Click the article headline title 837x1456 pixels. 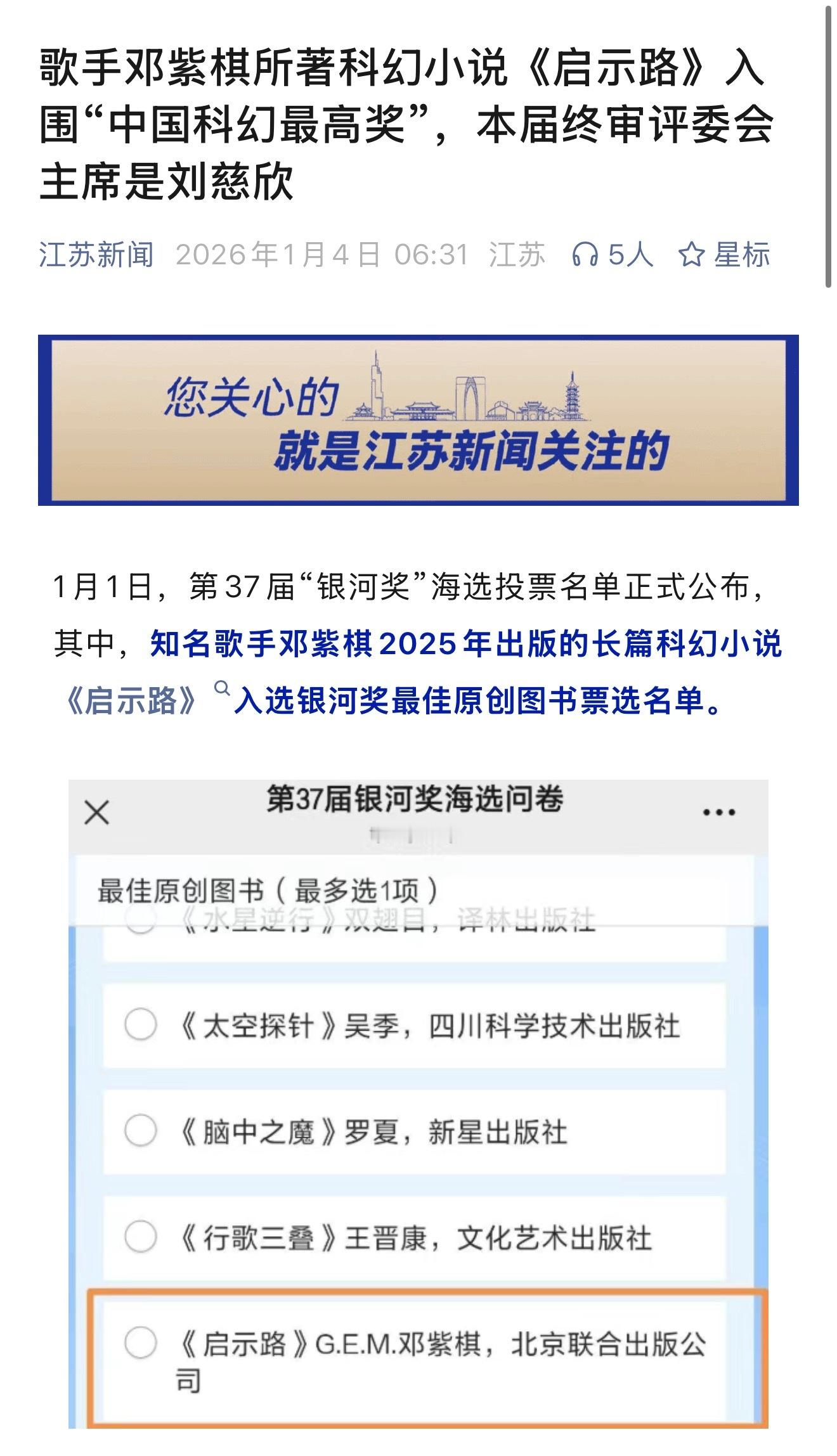(406, 124)
